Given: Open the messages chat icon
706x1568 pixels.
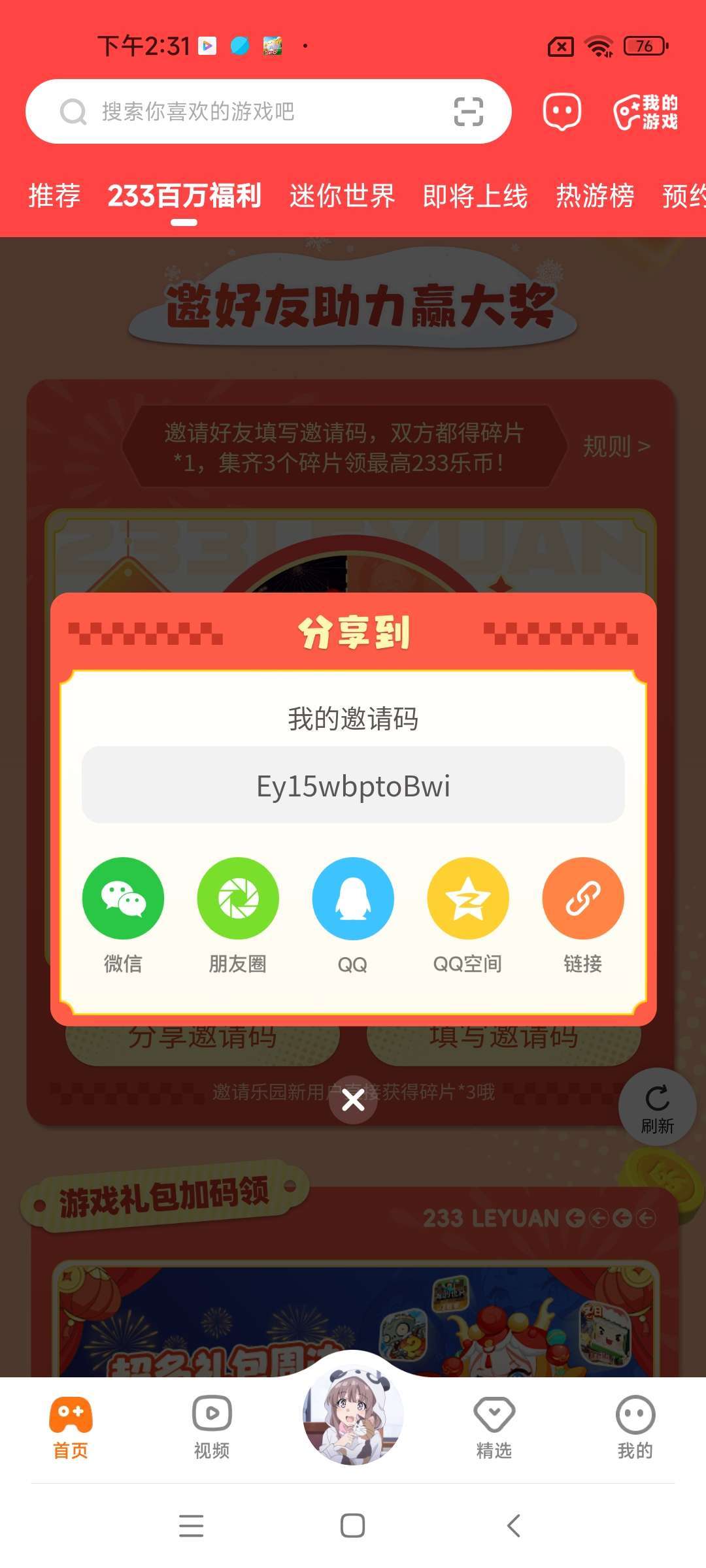Looking at the screenshot, I should (x=562, y=111).
